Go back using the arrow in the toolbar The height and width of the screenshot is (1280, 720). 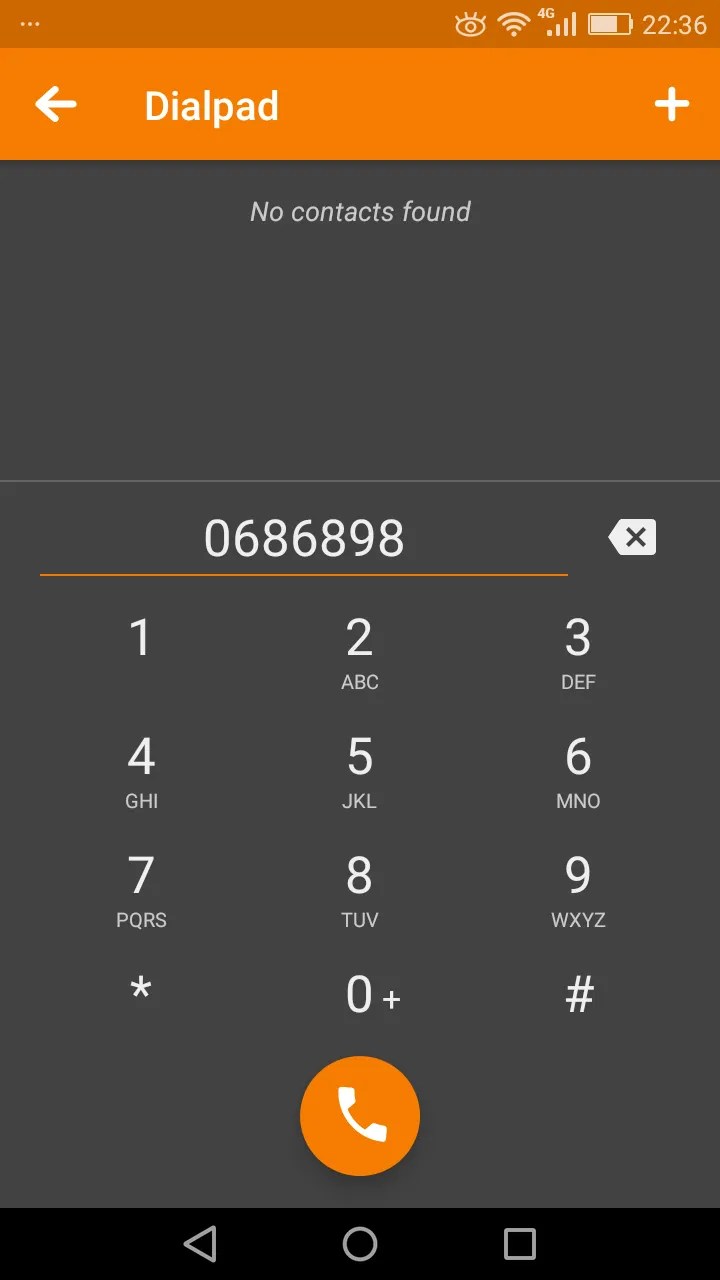[55, 104]
